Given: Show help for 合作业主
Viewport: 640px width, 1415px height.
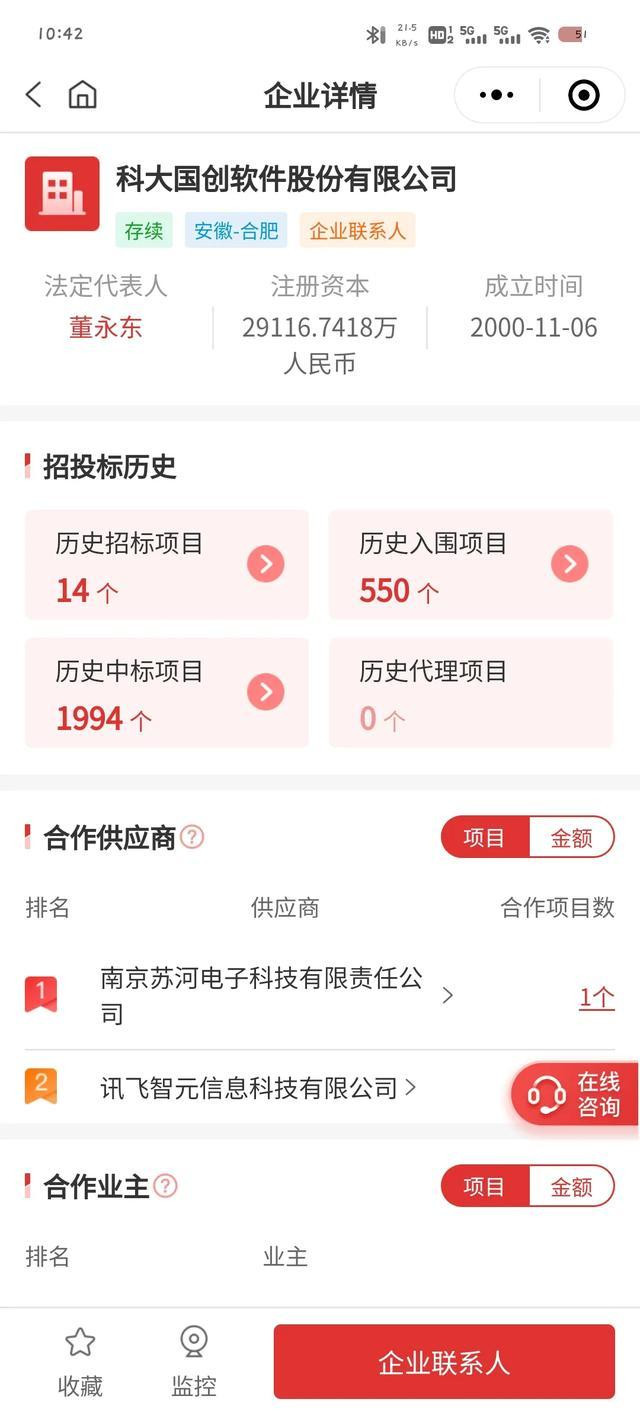Looking at the screenshot, I should pos(166,1186).
